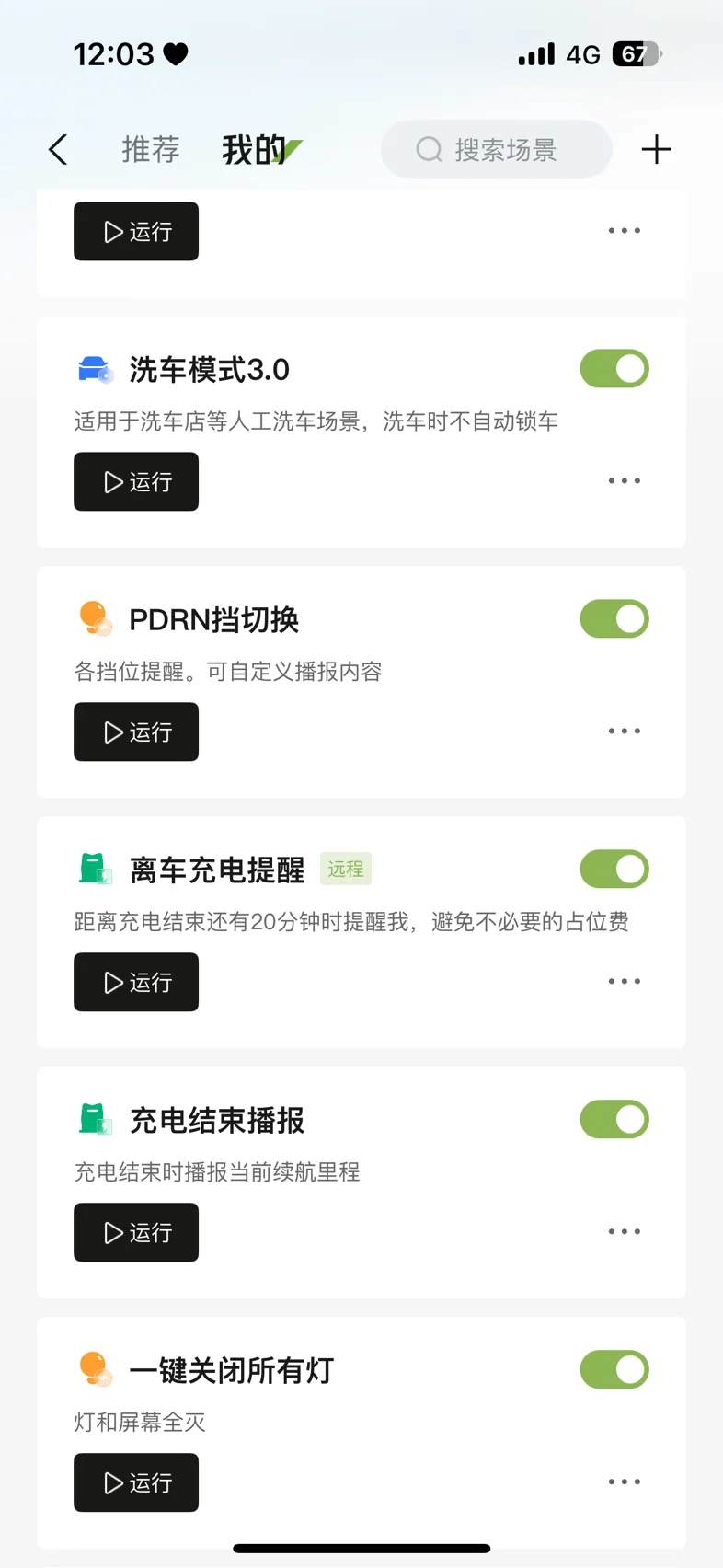Image resolution: width=723 pixels, height=1568 pixels.
Task: Tap the 搜索场景 search box
Action: [497, 149]
